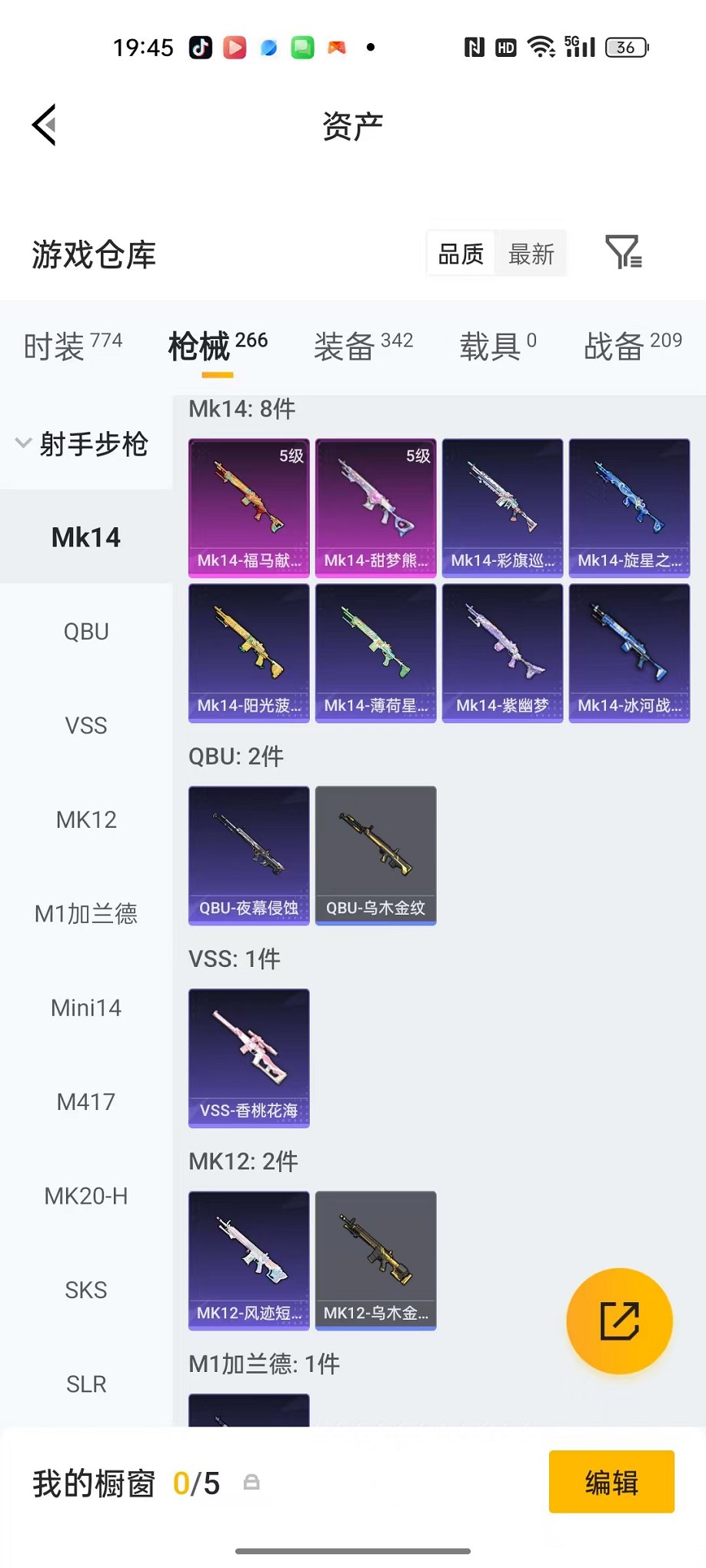This screenshot has width=706, height=1568.
Task: Switch to the 装备 tab
Action: [363, 346]
